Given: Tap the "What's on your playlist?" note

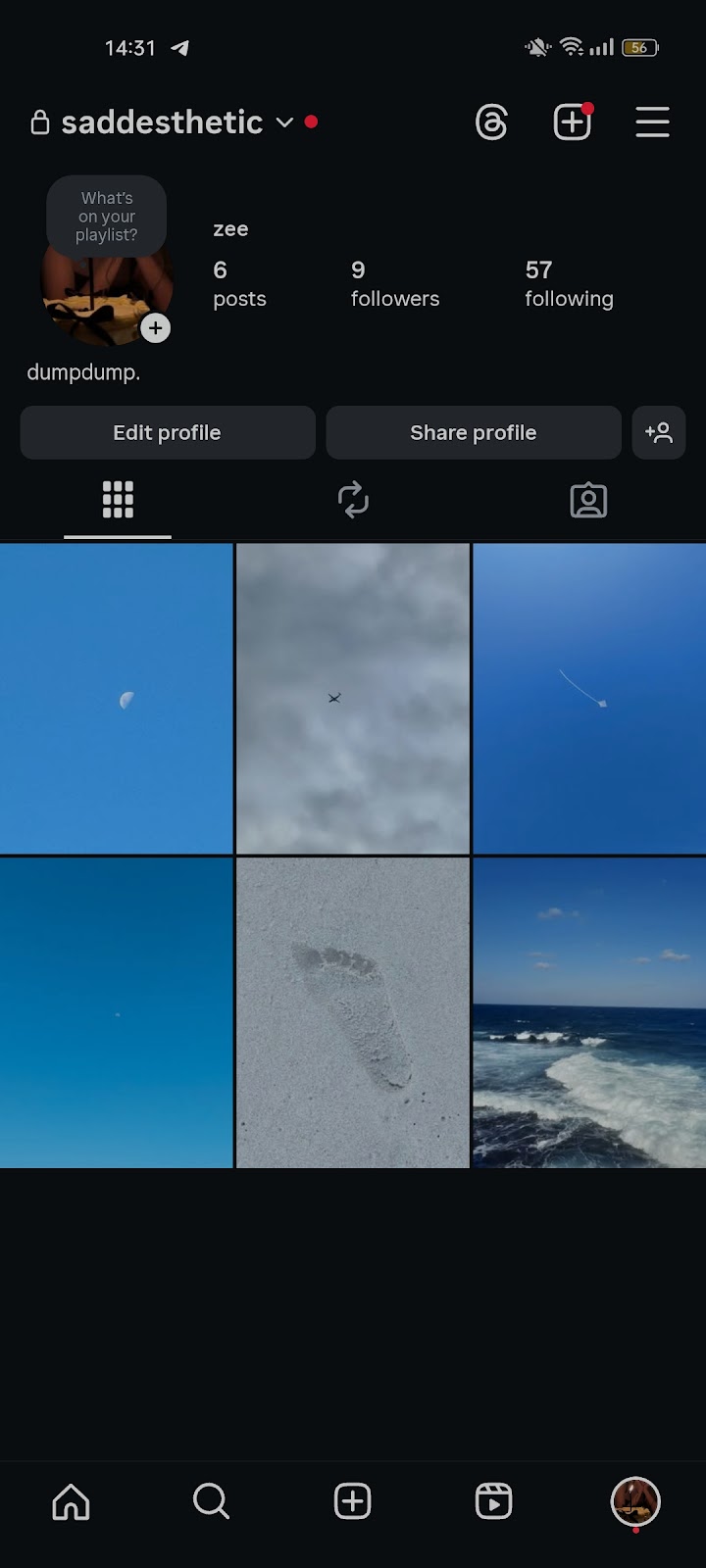Looking at the screenshot, I should click(x=107, y=217).
